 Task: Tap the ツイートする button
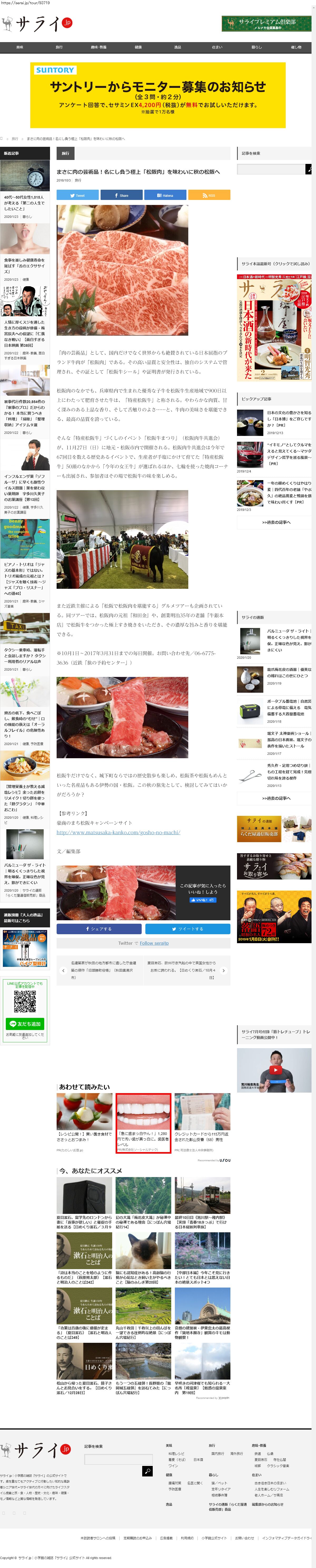coord(187,929)
